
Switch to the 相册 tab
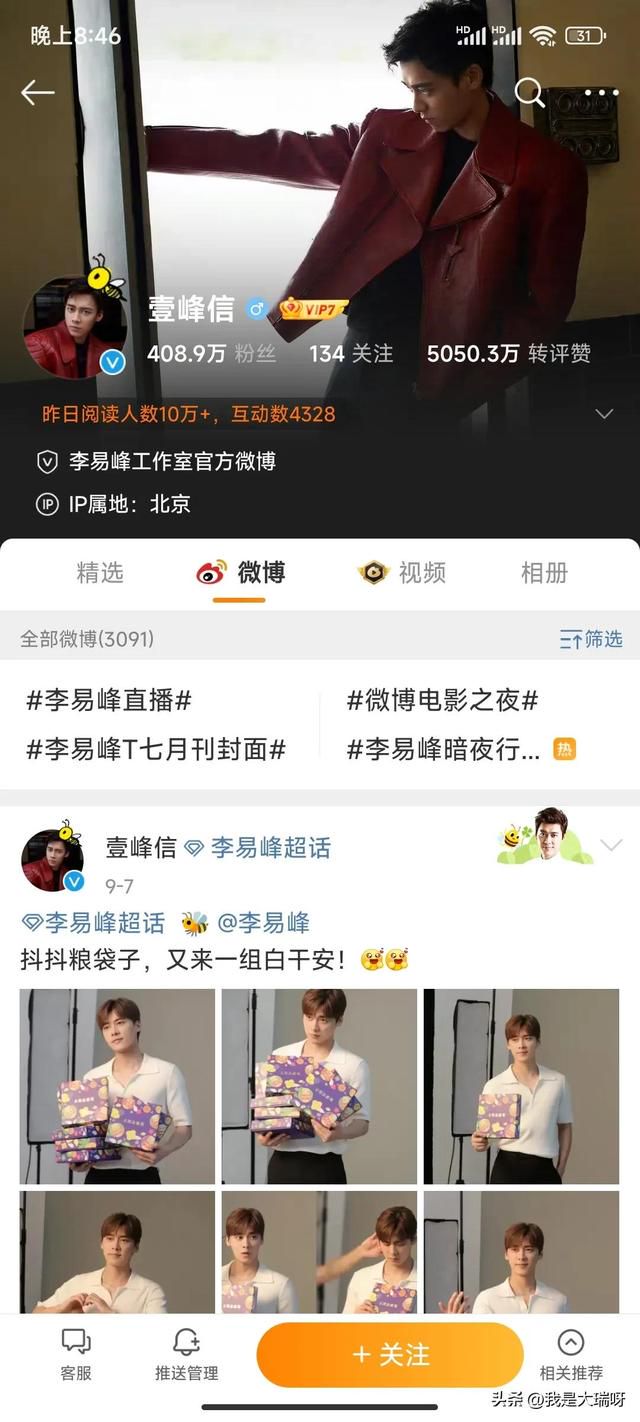(x=544, y=572)
